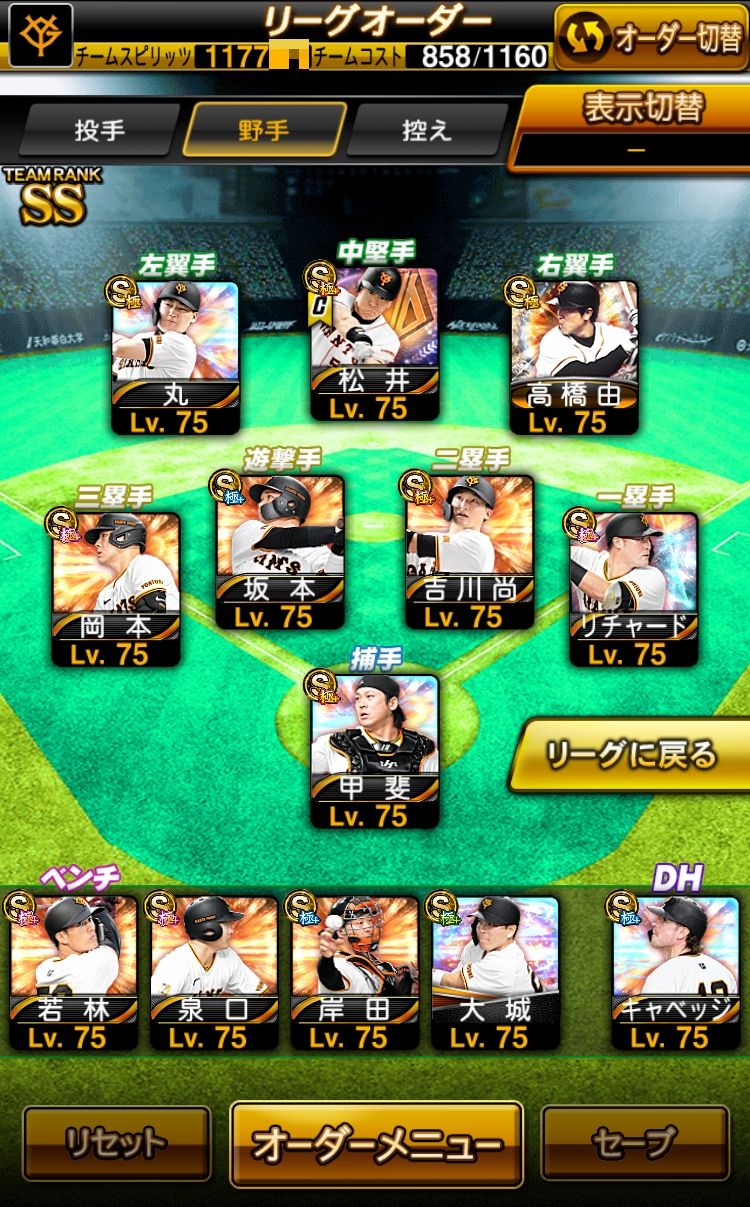Select shortstop 坂本 card
This screenshot has width=750, height=1207.
pos(280,552)
